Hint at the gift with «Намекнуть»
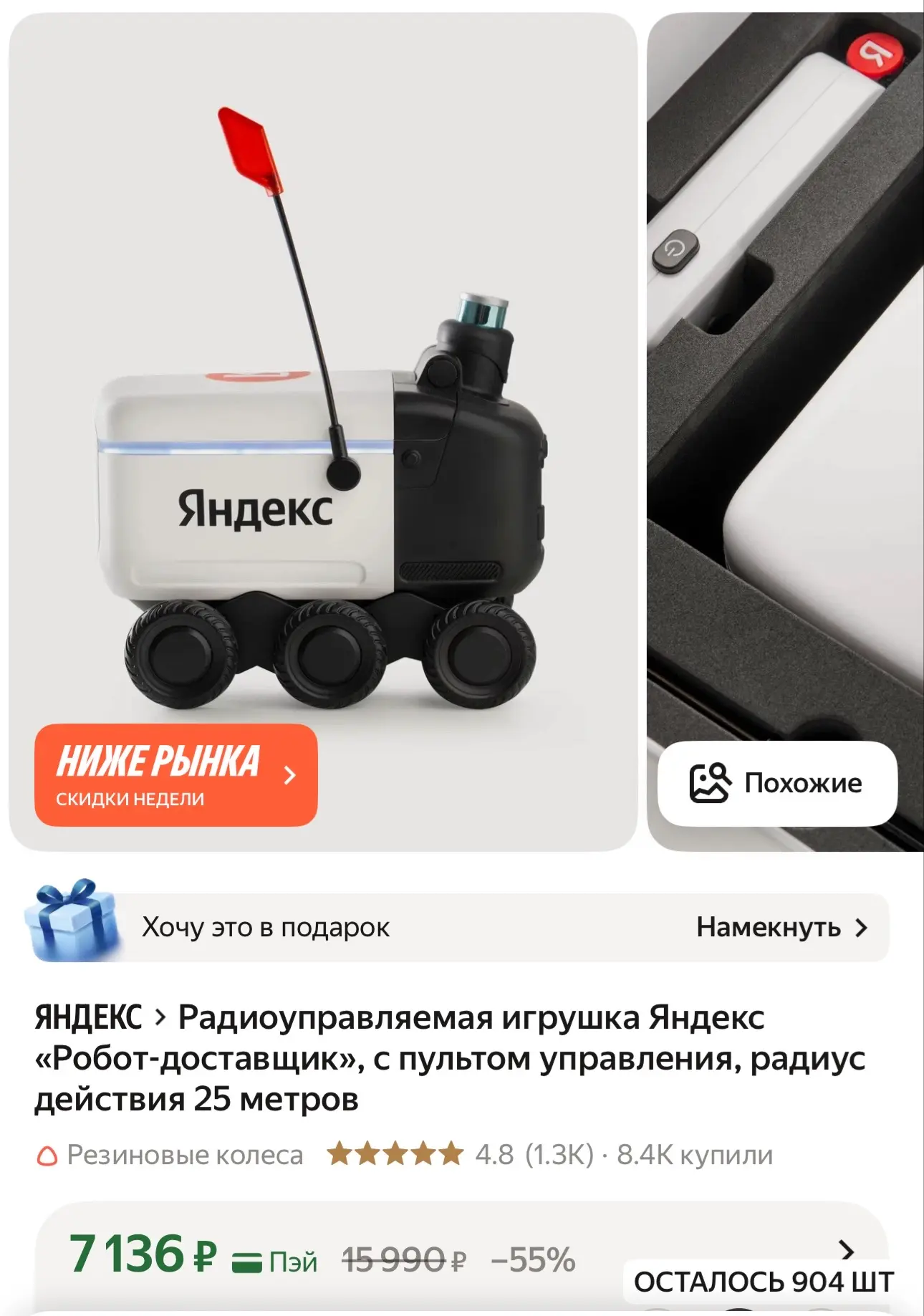924x1316 pixels. tap(781, 928)
